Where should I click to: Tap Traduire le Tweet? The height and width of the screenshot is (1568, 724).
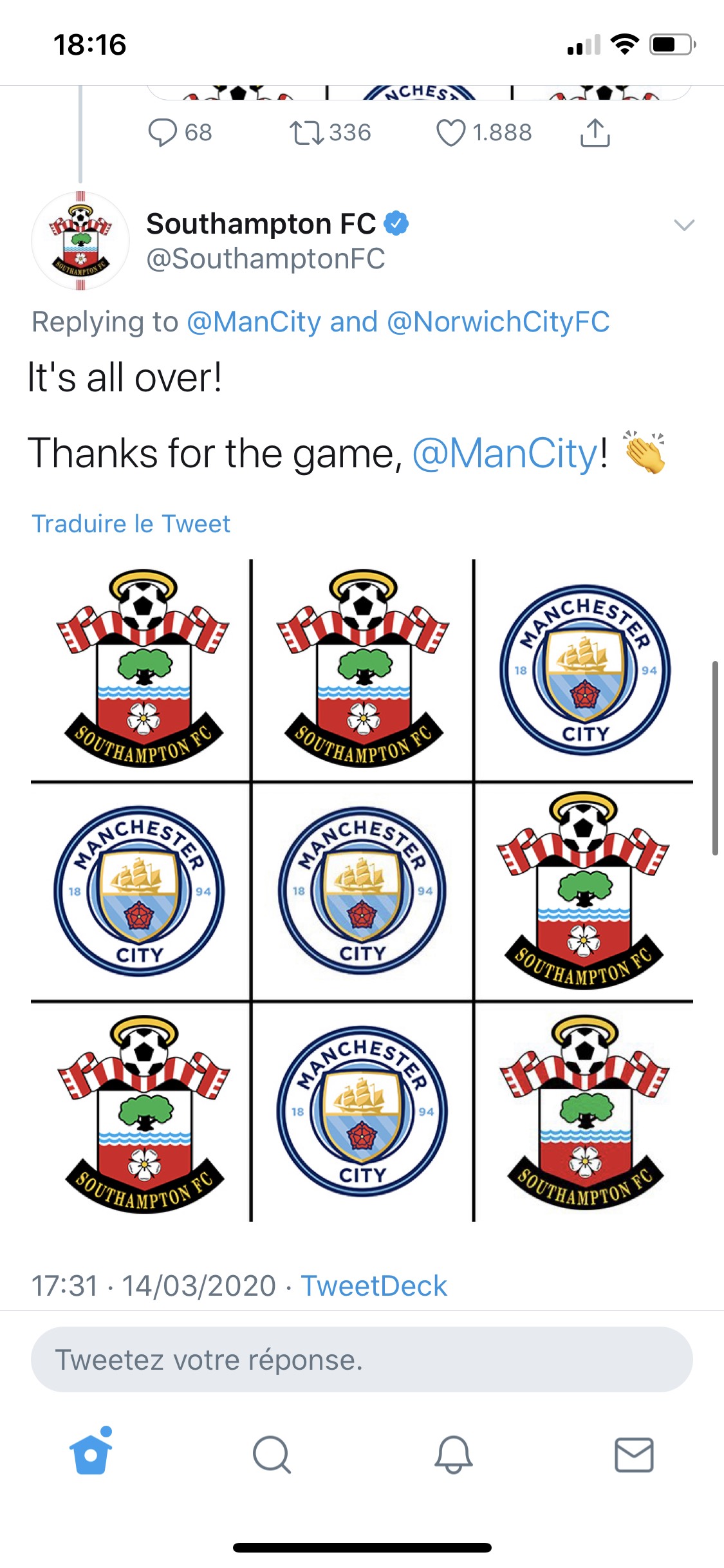tap(131, 524)
